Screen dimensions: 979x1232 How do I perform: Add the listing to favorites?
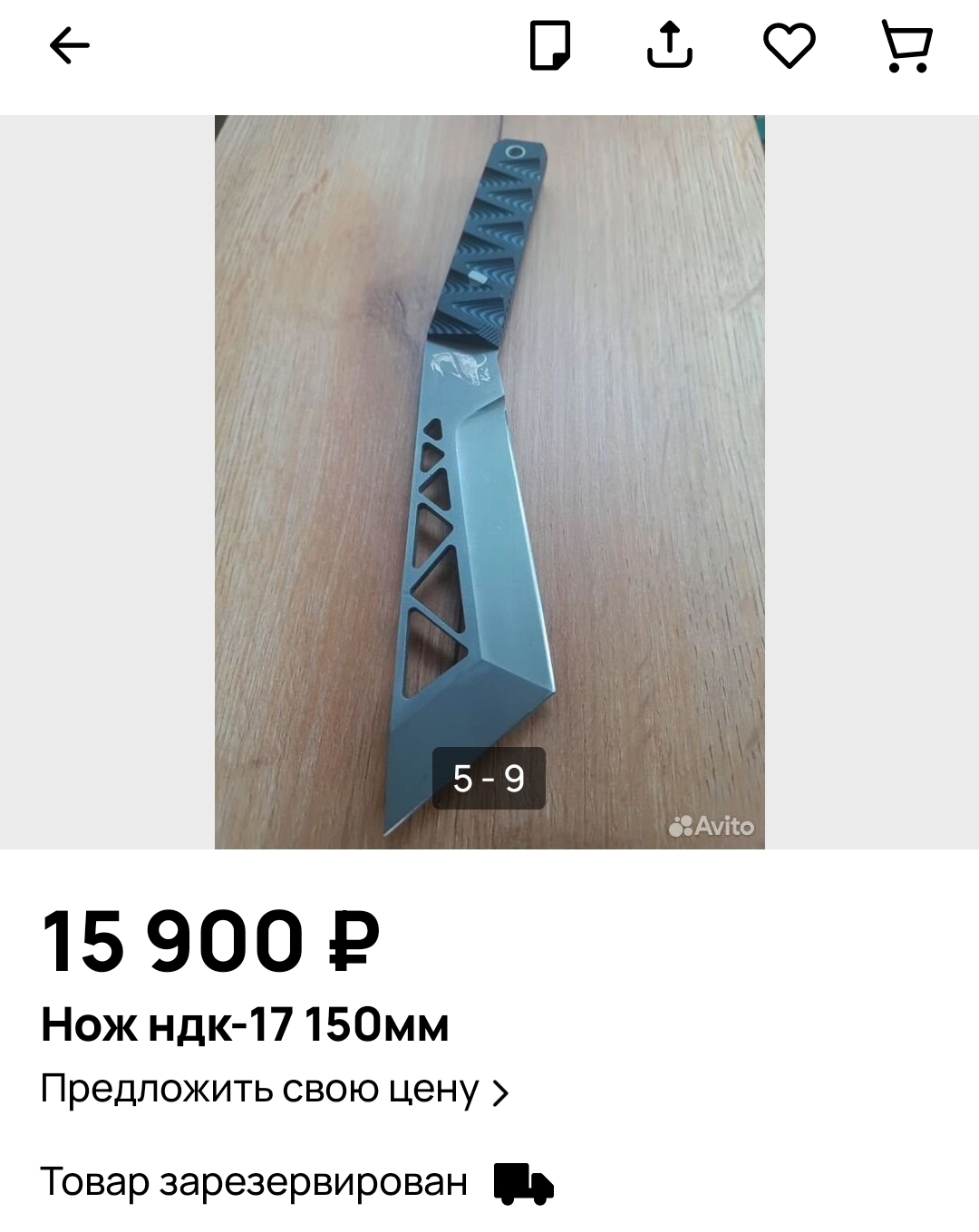click(x=789, y=45)
